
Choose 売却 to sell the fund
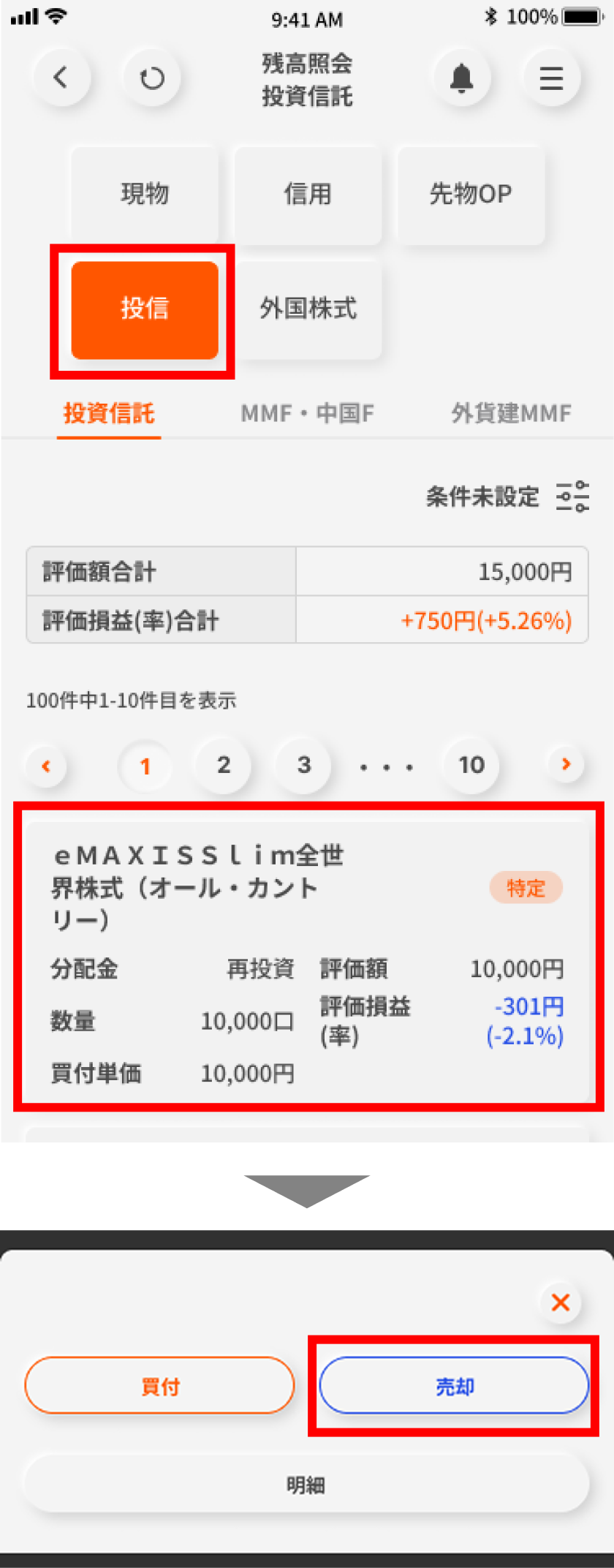coord(454,1386)
